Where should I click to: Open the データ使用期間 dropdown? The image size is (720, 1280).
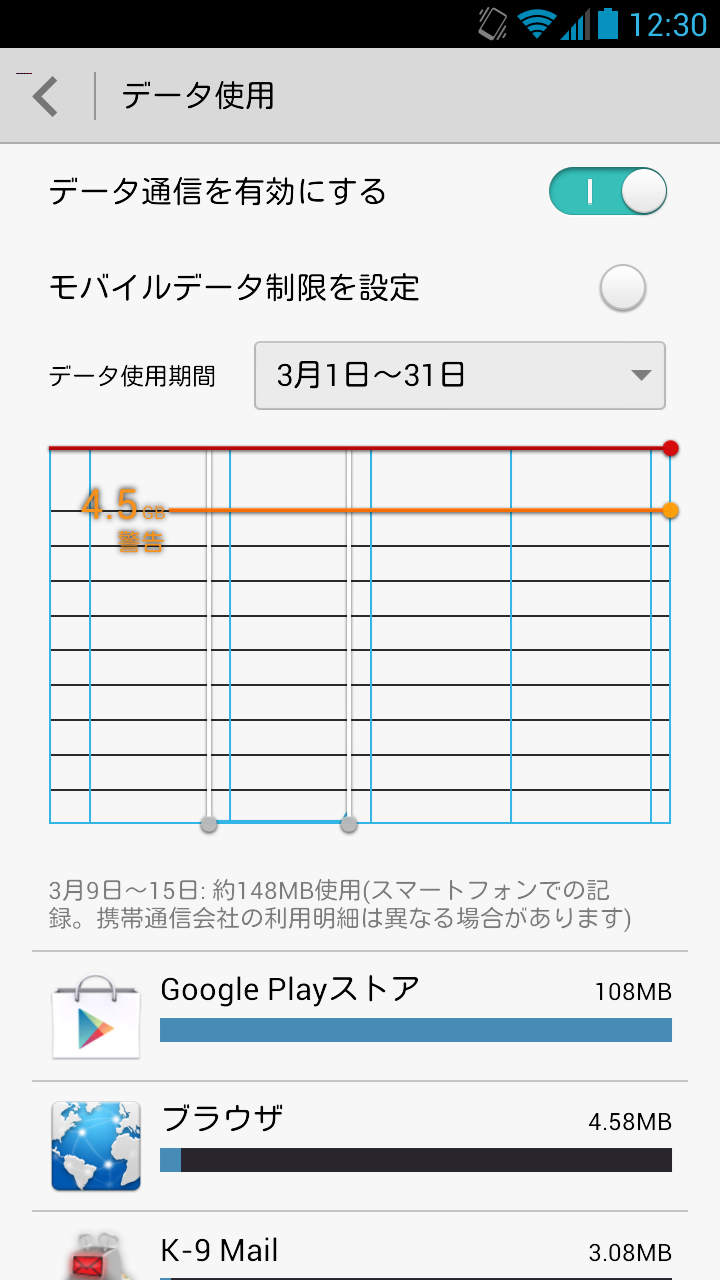pos(460,376)
